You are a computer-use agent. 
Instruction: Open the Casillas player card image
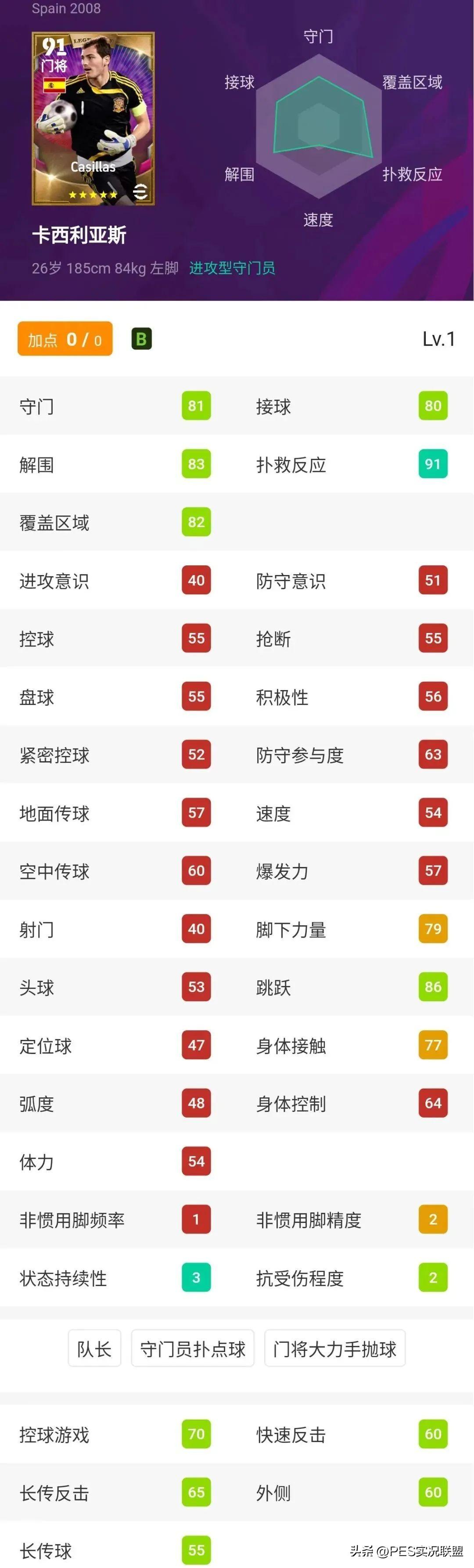(93, 118)
